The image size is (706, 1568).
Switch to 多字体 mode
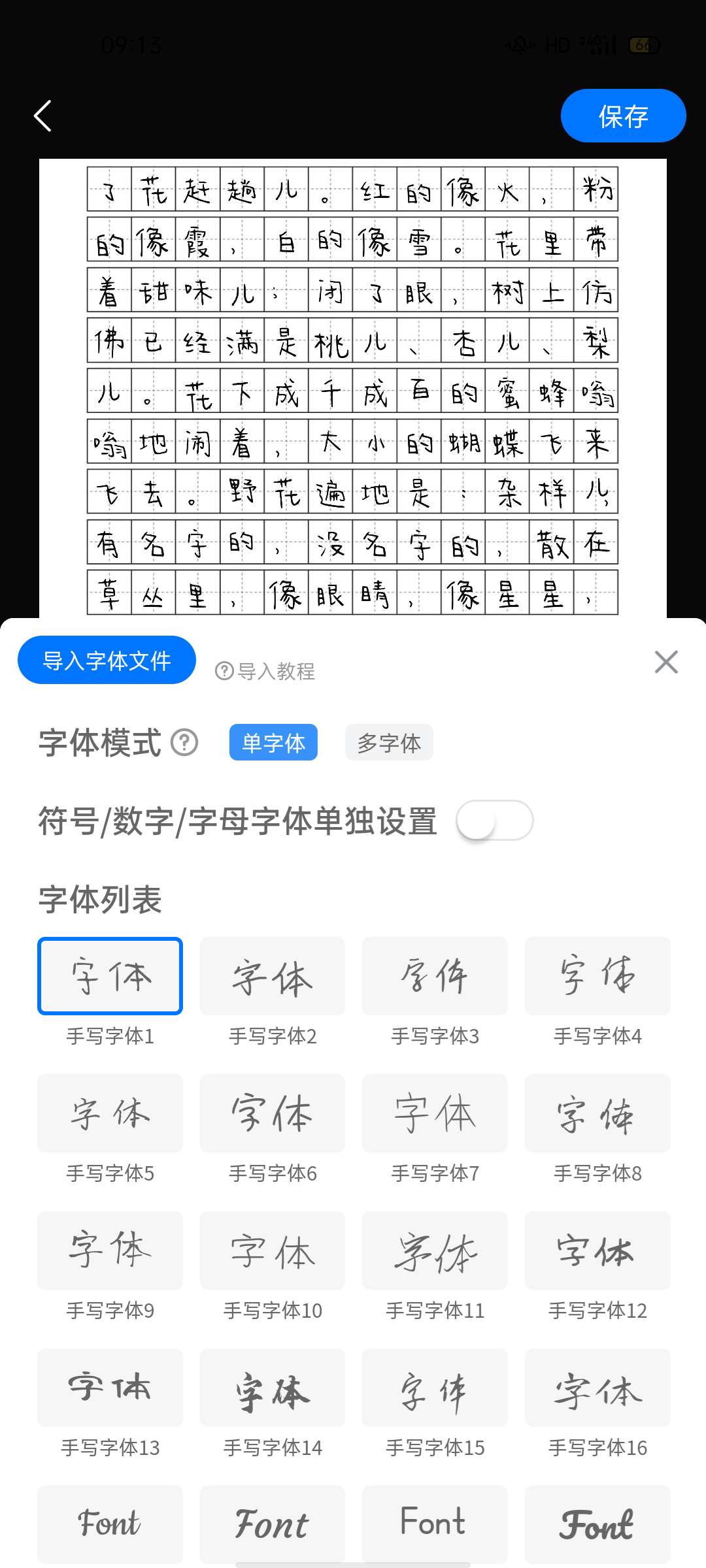[389, 743]
